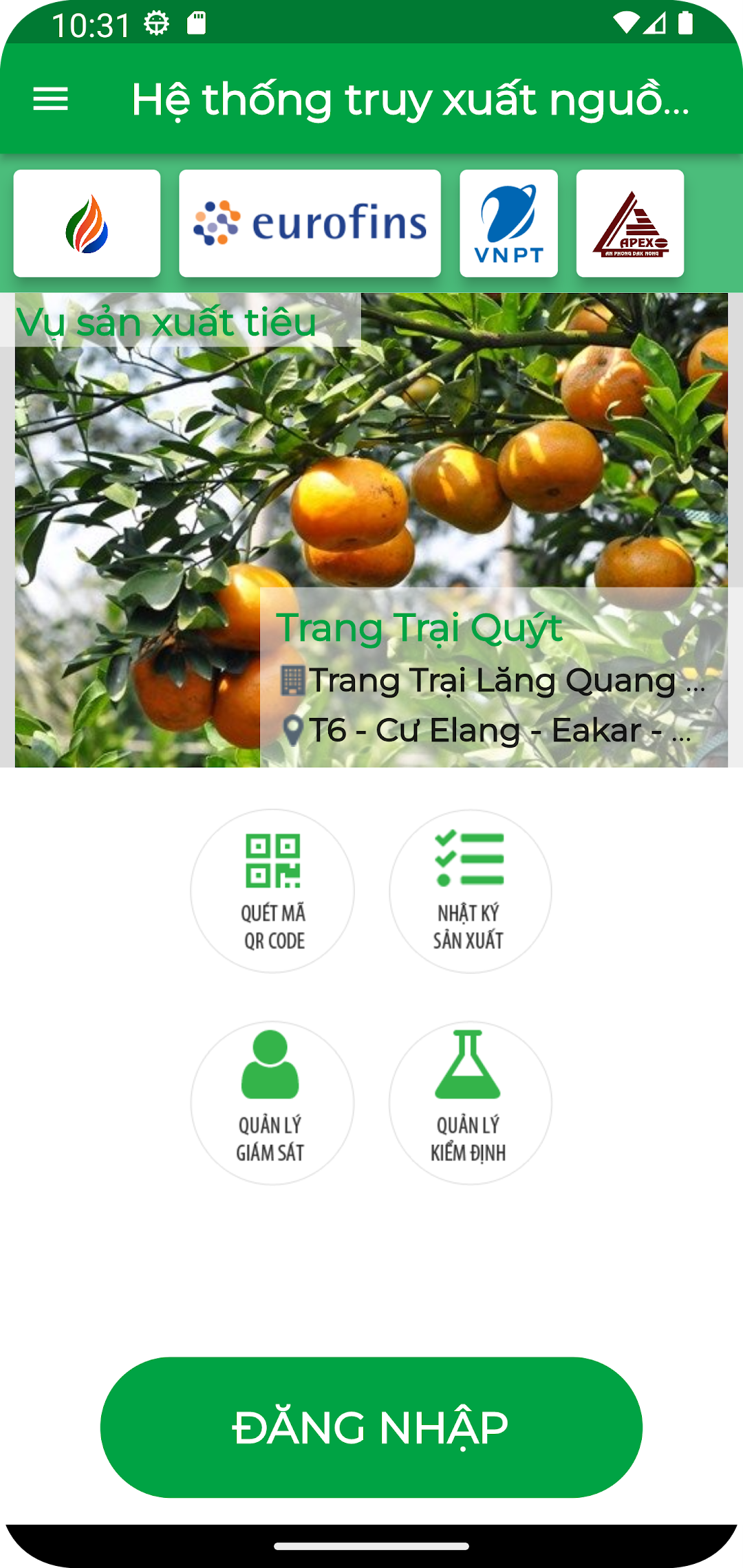Select the APEX partner tile
The width and height of the screenshot is (743, 1568).
click(x=630, y=224)
